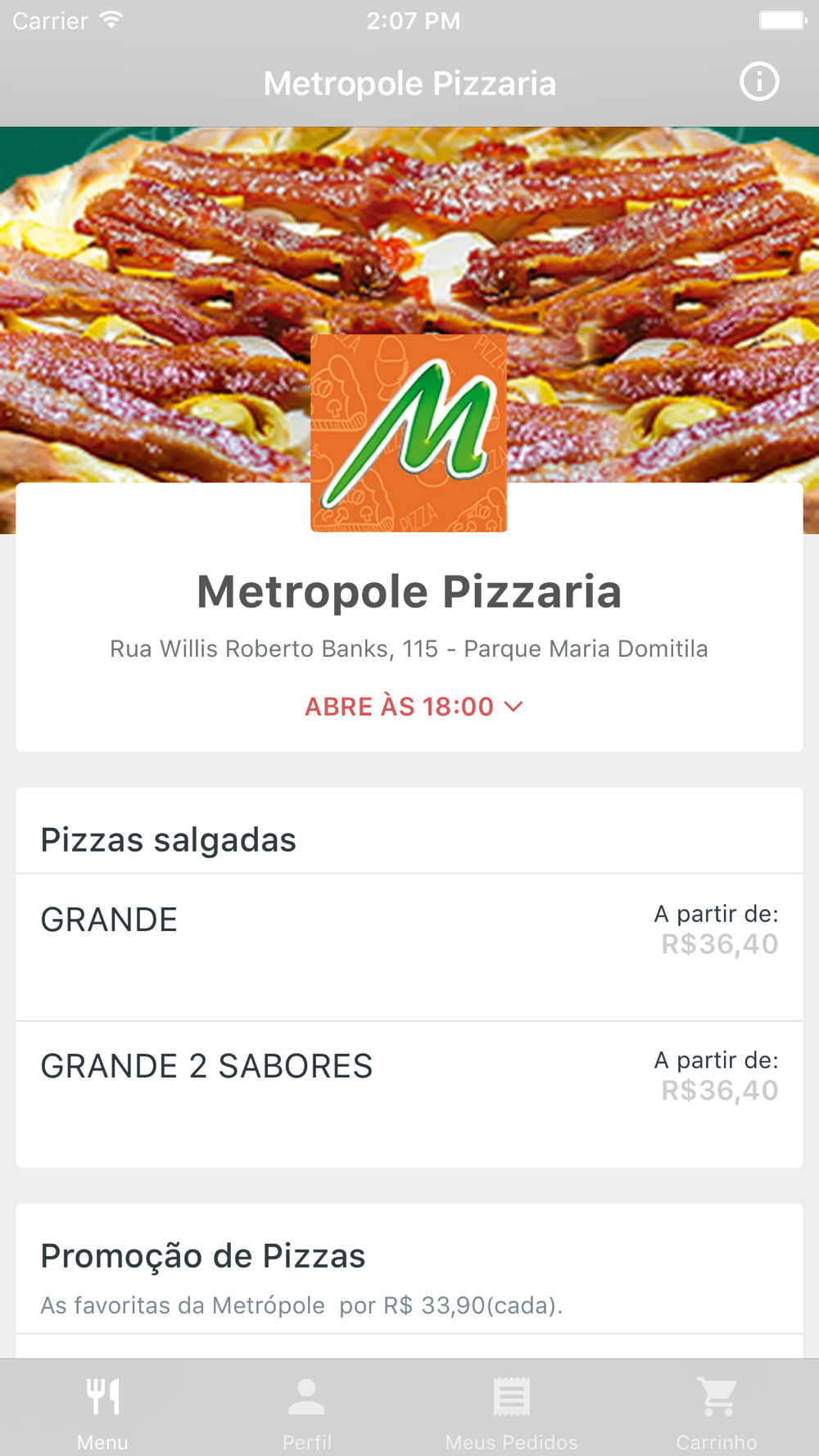Go to the Meus Pedidos tab
Screen dimensions: 819x1456
512,1411
